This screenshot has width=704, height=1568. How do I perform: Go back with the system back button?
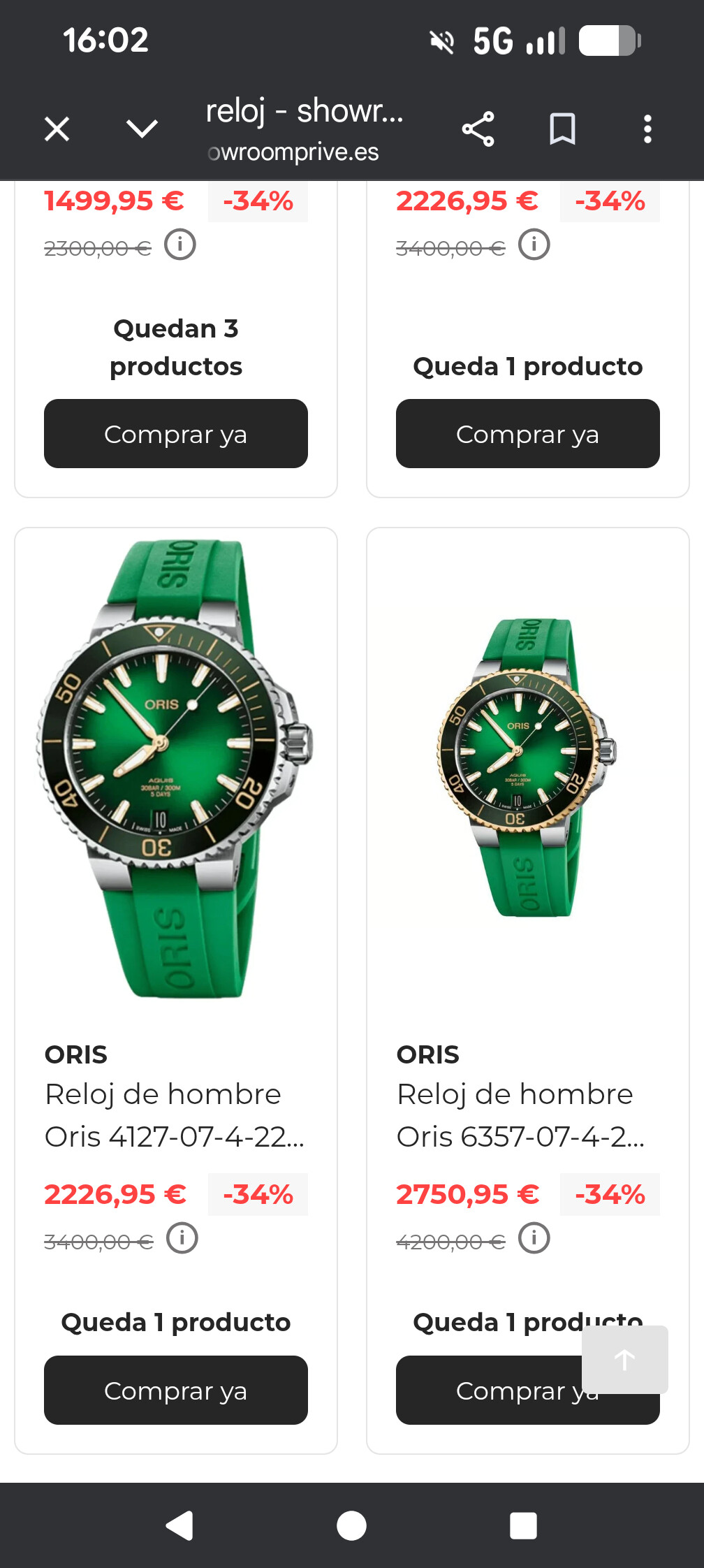click(179, 1525)
